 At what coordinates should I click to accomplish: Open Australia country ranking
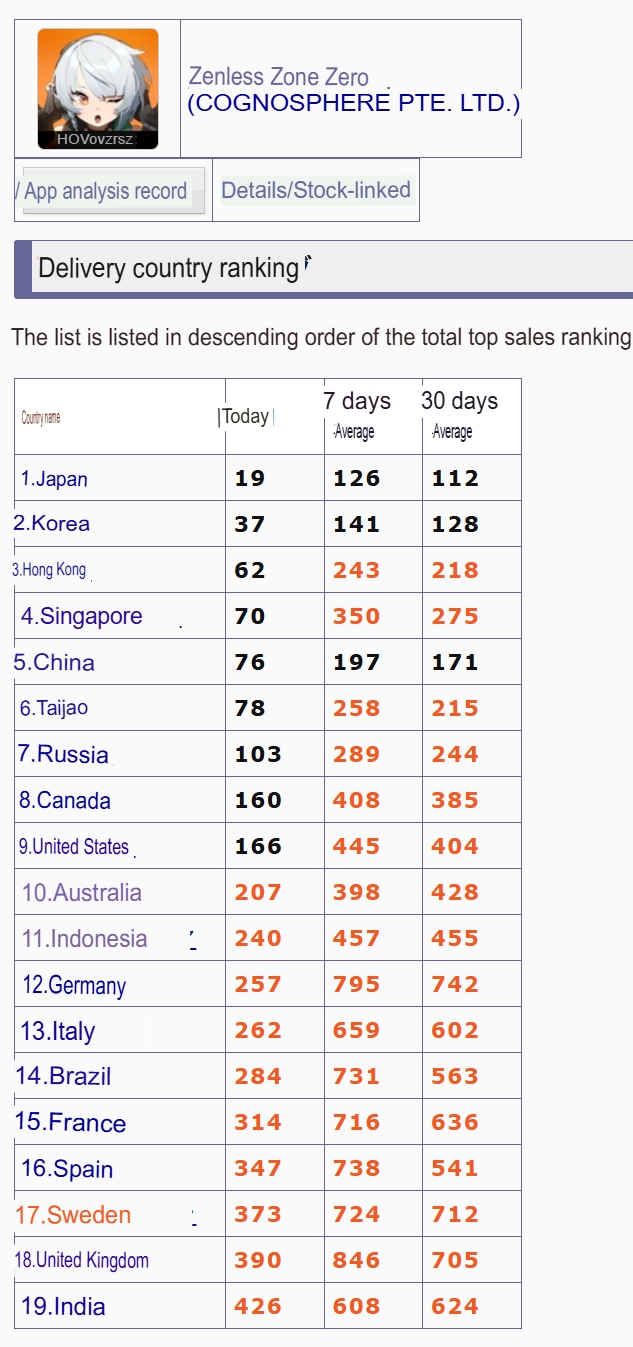(x=82, y=892)
